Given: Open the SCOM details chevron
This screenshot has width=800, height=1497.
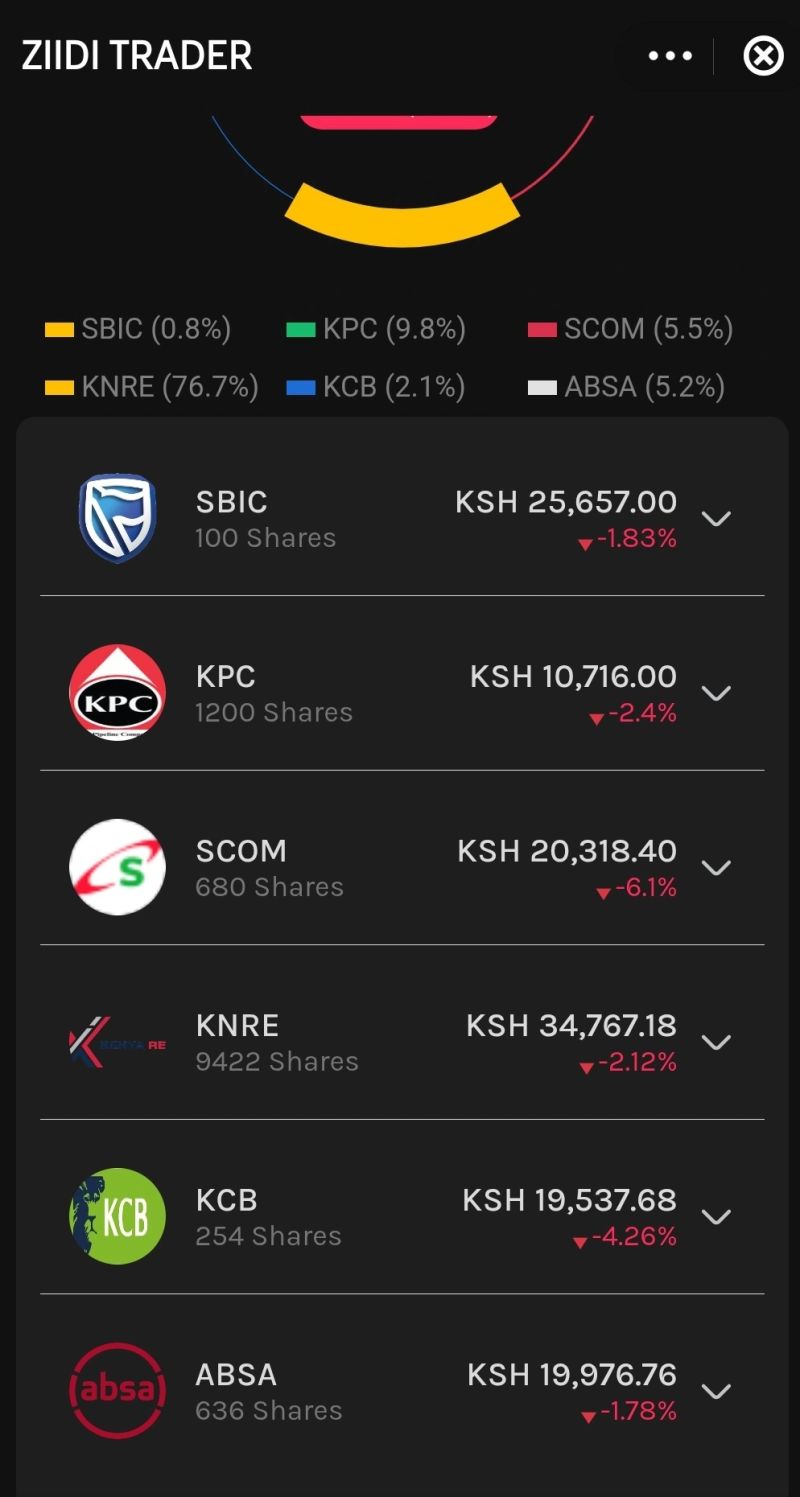Looking at the screenshot, I should [717, 869].
